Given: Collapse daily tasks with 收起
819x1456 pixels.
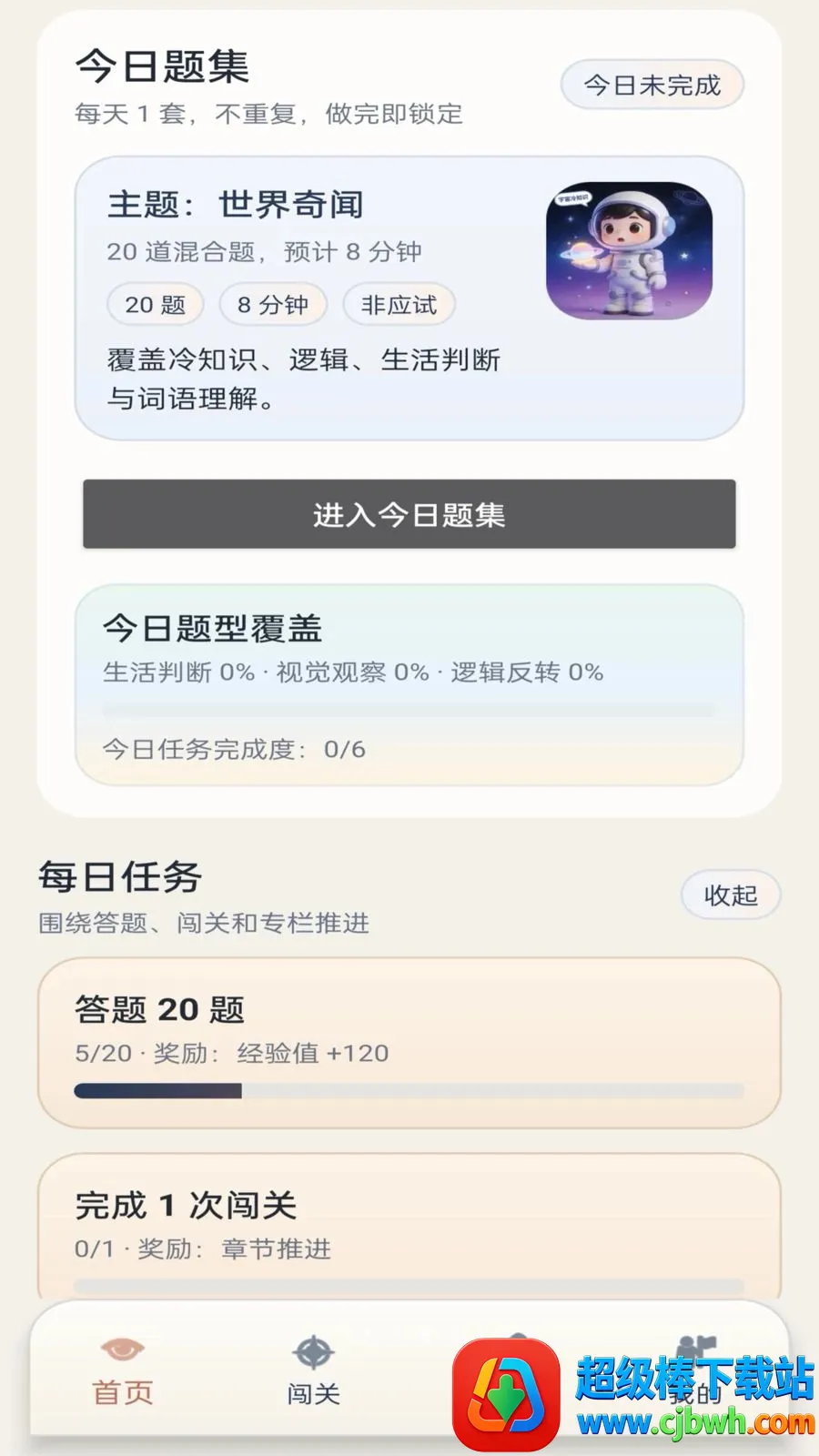Looking at the screenshot, I should tap(731, 895).
